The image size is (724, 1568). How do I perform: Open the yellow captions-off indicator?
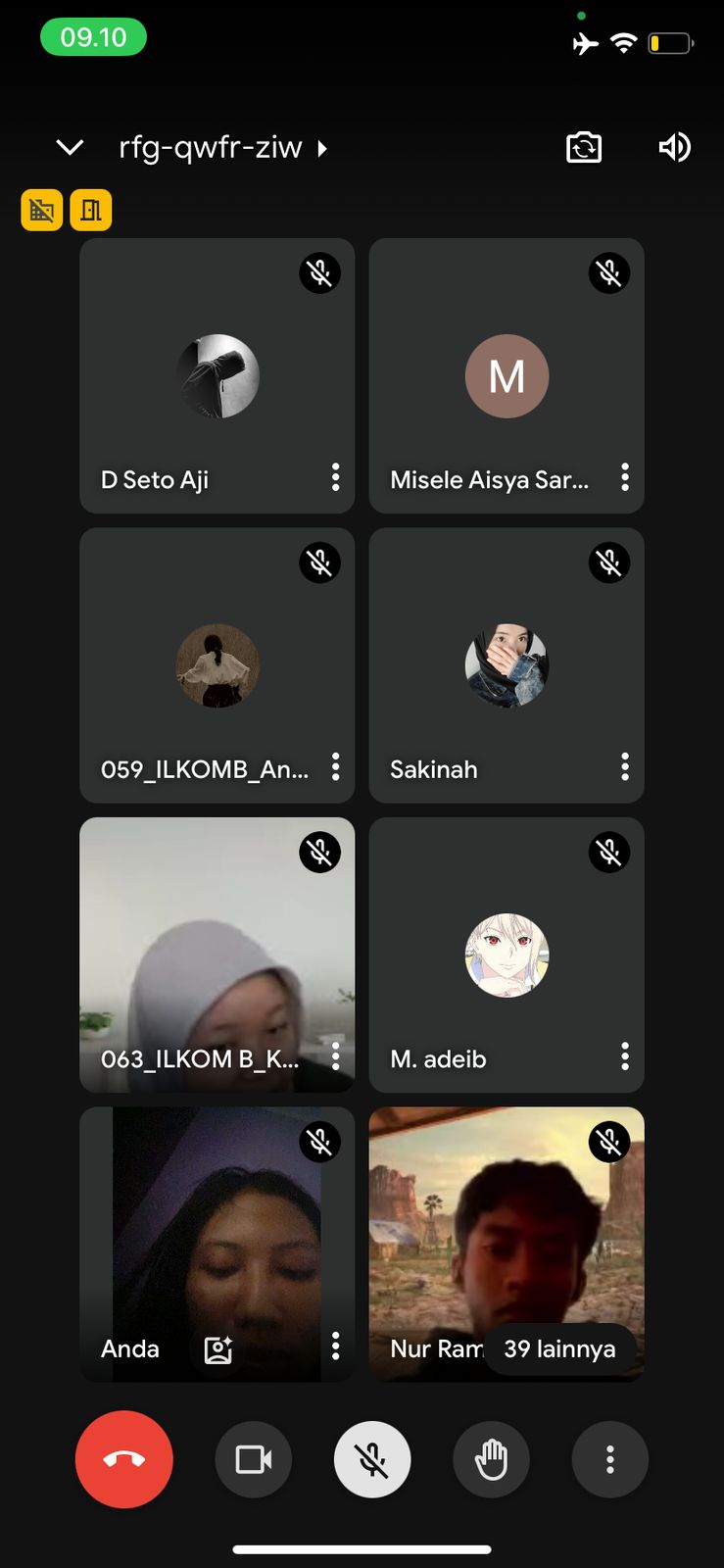(x=42, y=210)
